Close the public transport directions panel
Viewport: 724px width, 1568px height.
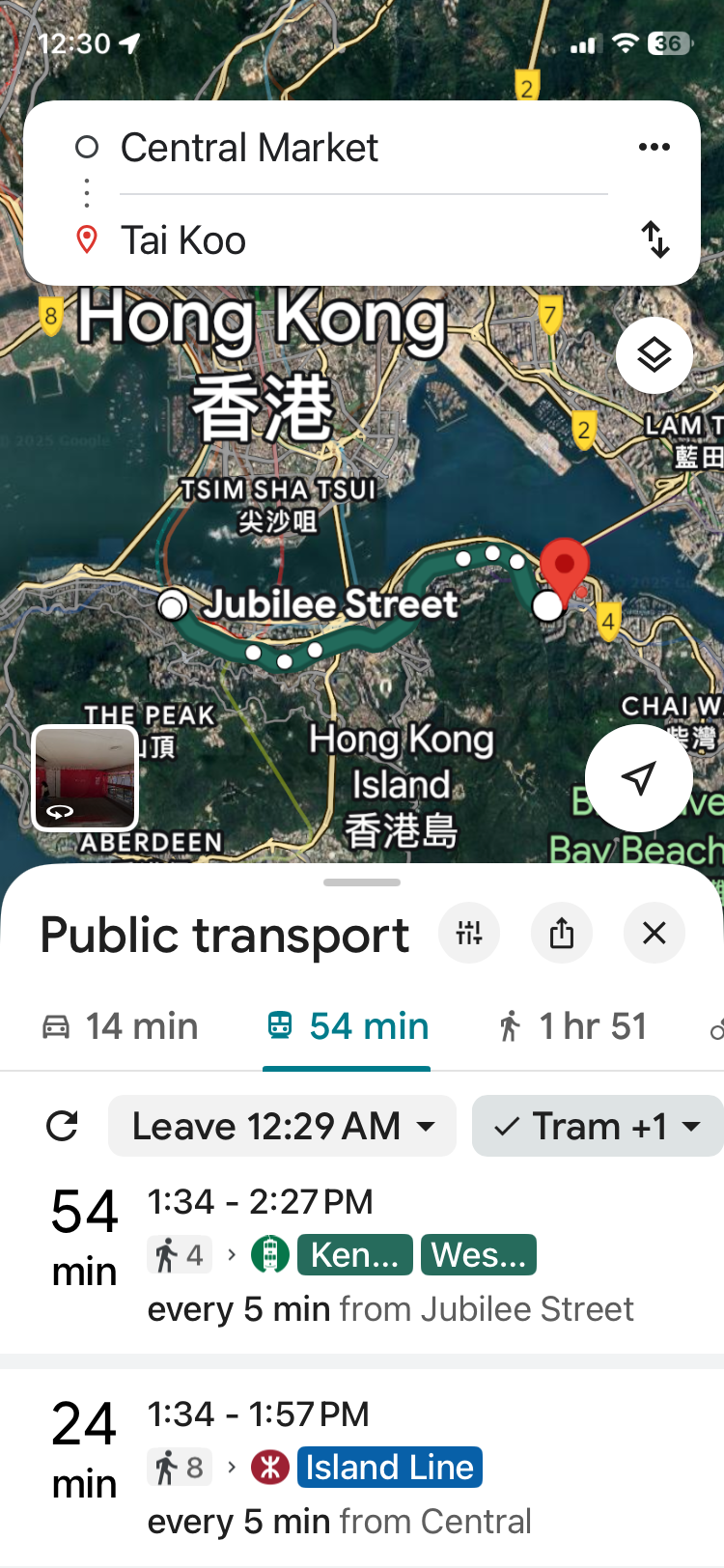pyautogui.click(x=654, y=934)
